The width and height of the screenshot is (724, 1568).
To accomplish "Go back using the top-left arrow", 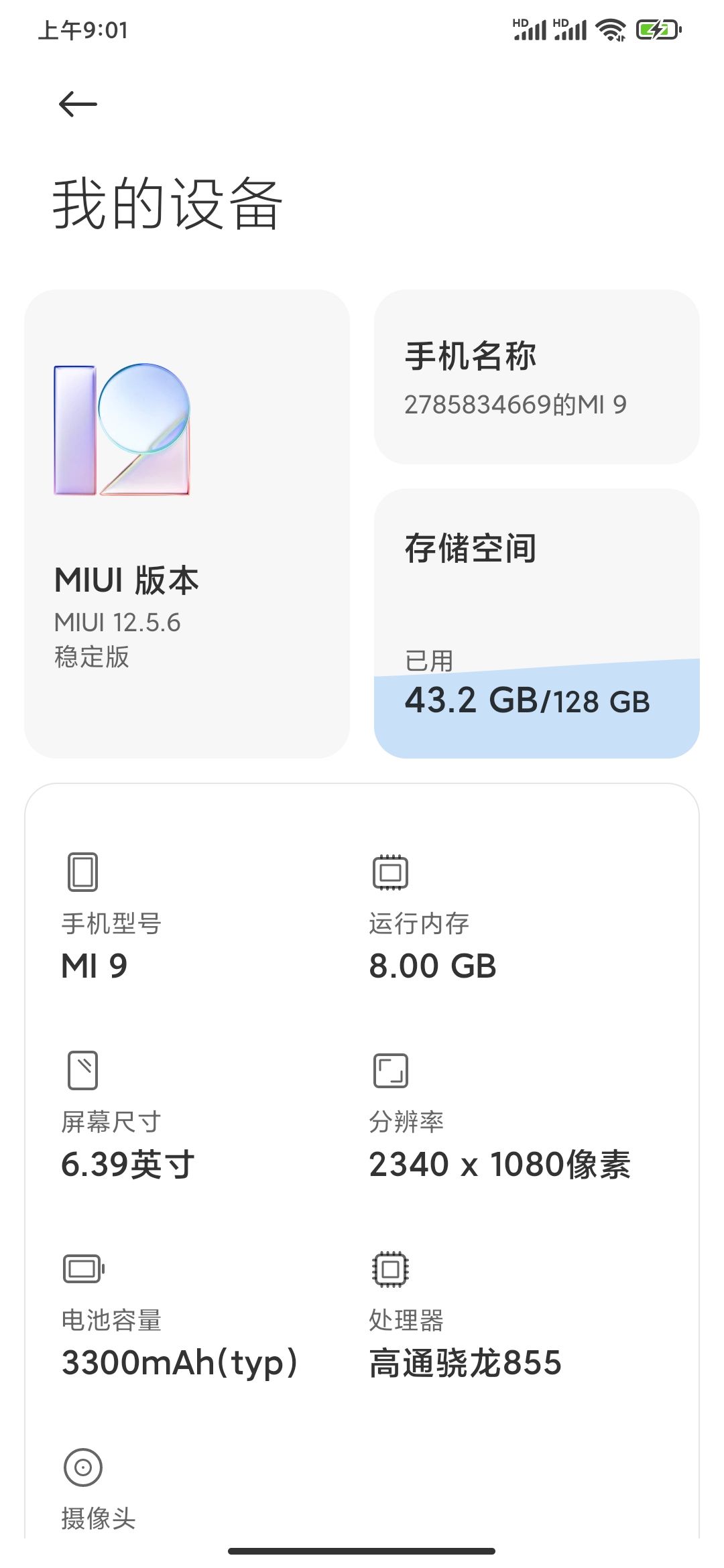I will [x=78, y=105].
